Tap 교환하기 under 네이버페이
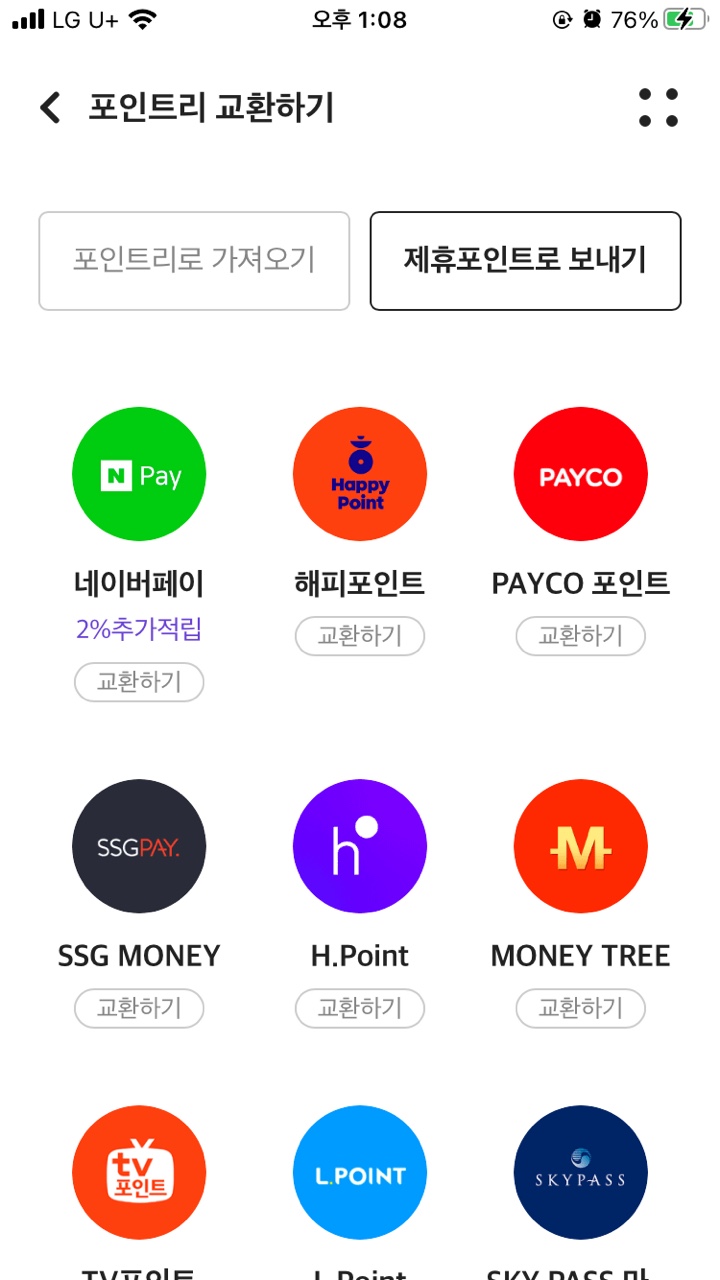This screenshot has height=1280, width=720. (x=139, y=682)
